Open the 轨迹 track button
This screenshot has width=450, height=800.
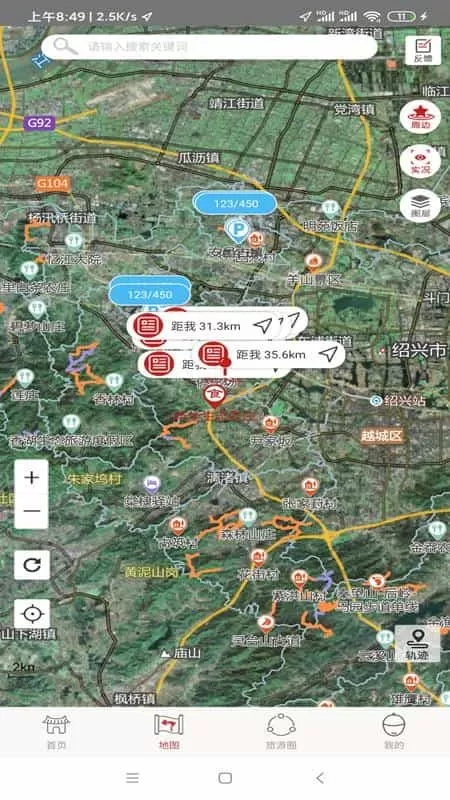pos(417,644)
